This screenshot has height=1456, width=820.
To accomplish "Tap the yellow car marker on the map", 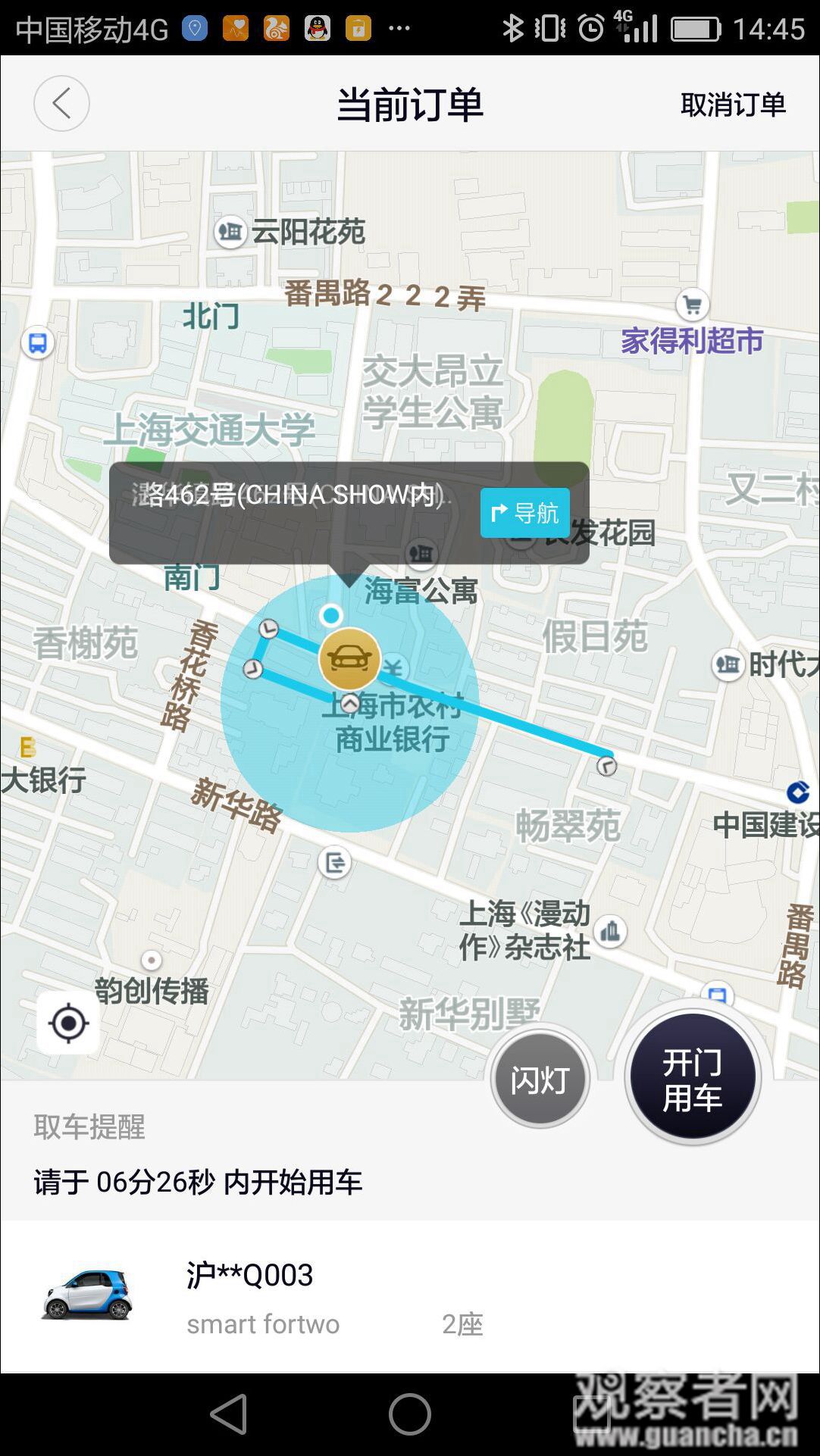I will [x=349, y=658].
